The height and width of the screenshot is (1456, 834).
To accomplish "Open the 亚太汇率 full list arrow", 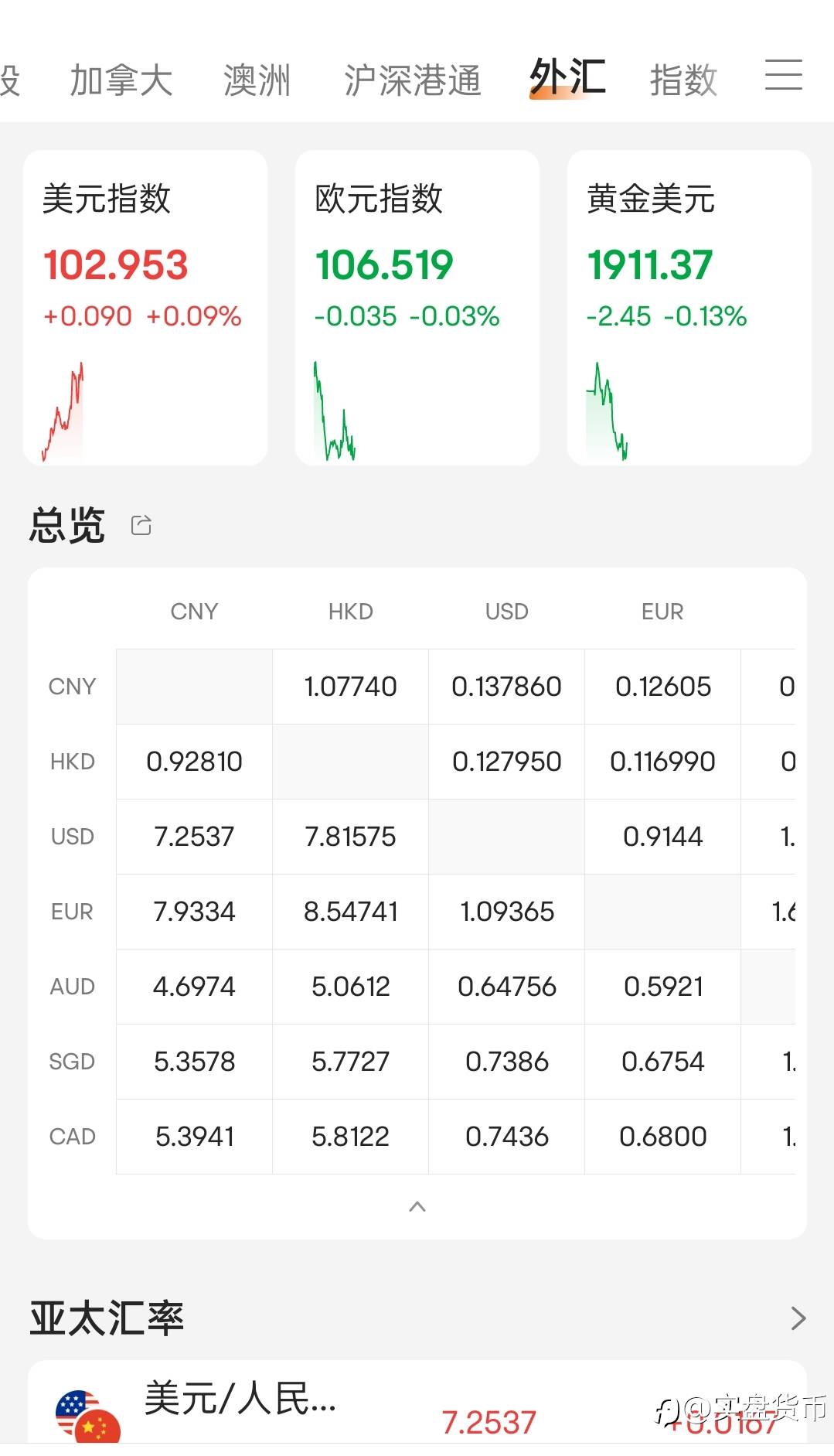I will 798,1318.
